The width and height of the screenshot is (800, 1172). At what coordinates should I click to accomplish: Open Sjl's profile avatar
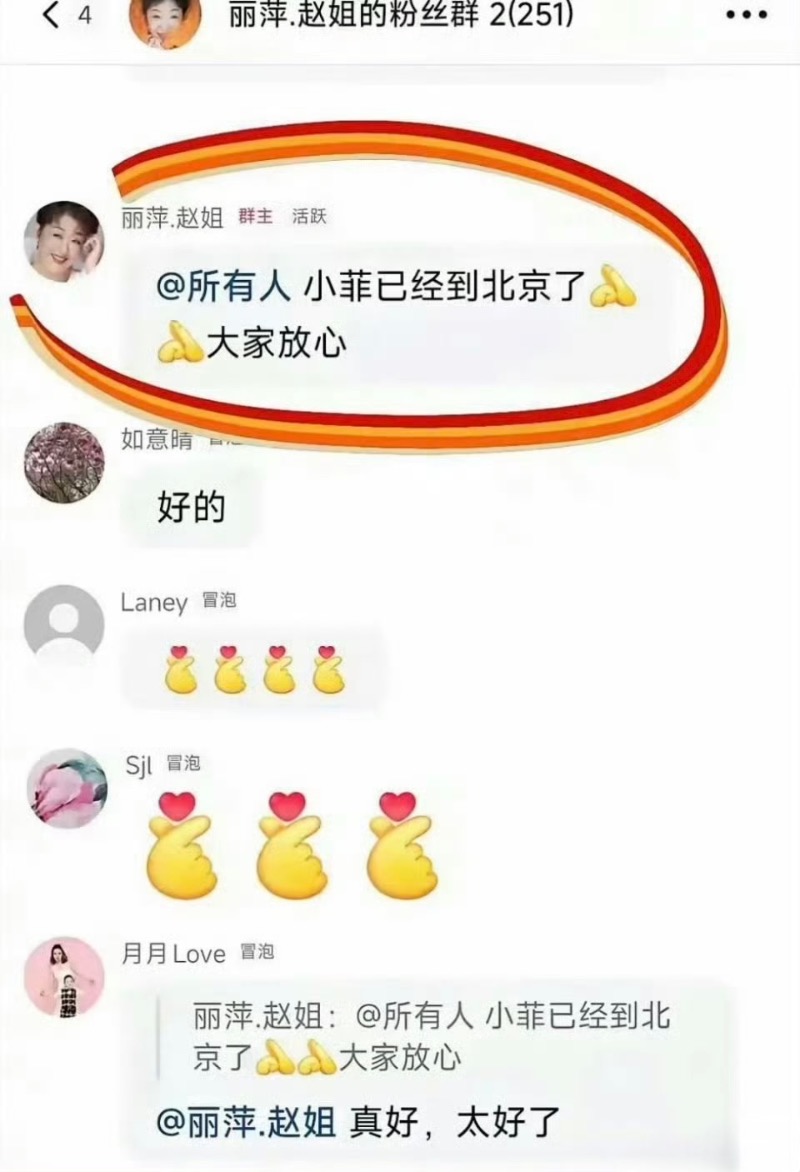pyautogui.click(x=66, y=788)
